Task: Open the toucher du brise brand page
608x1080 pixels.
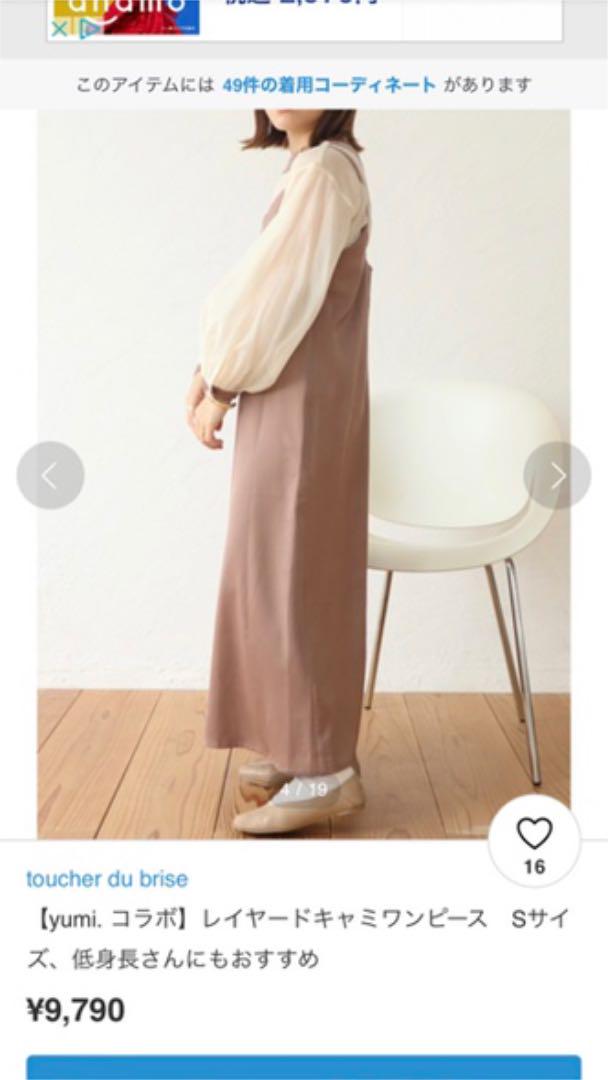Action: pyautogui.click(x=107, y=880)
